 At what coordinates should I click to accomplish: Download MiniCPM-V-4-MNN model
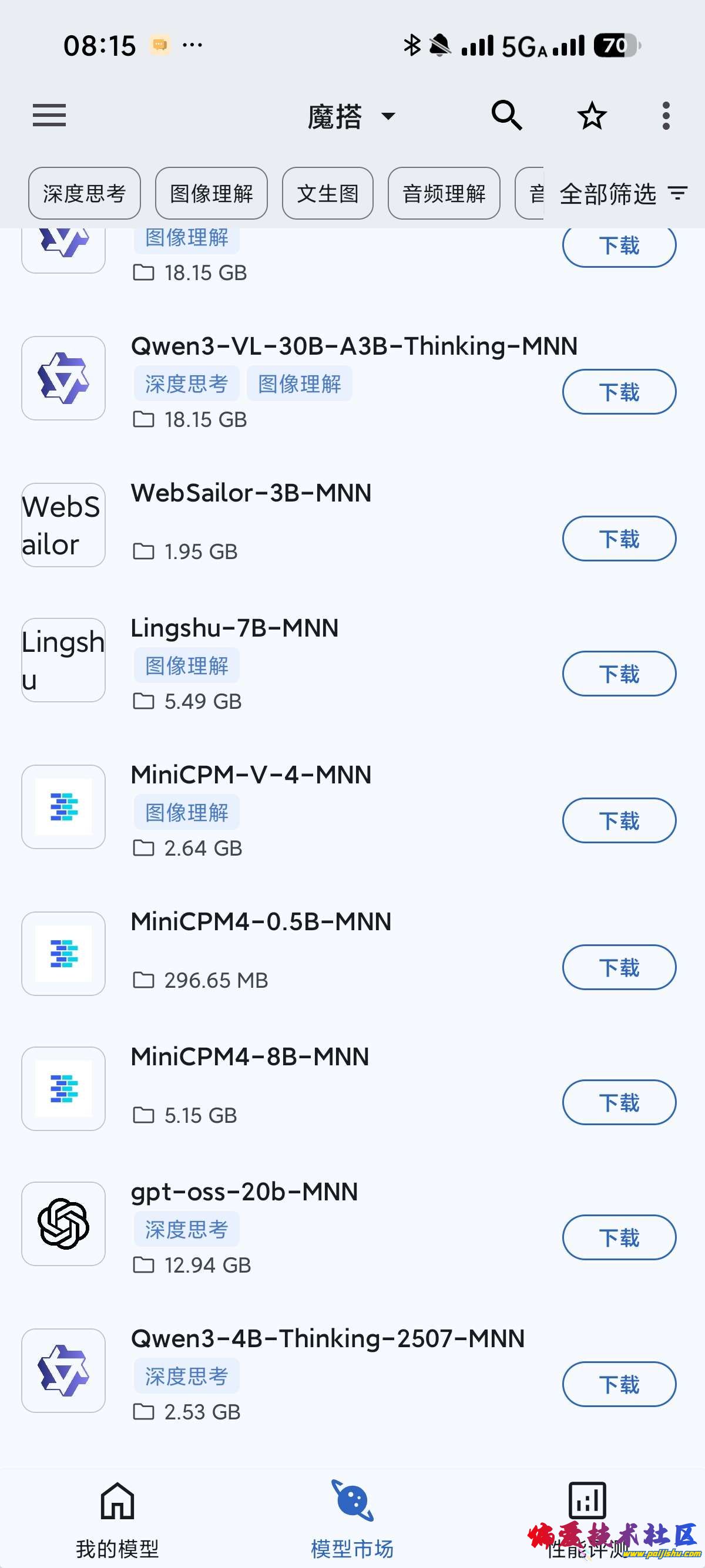619,820
